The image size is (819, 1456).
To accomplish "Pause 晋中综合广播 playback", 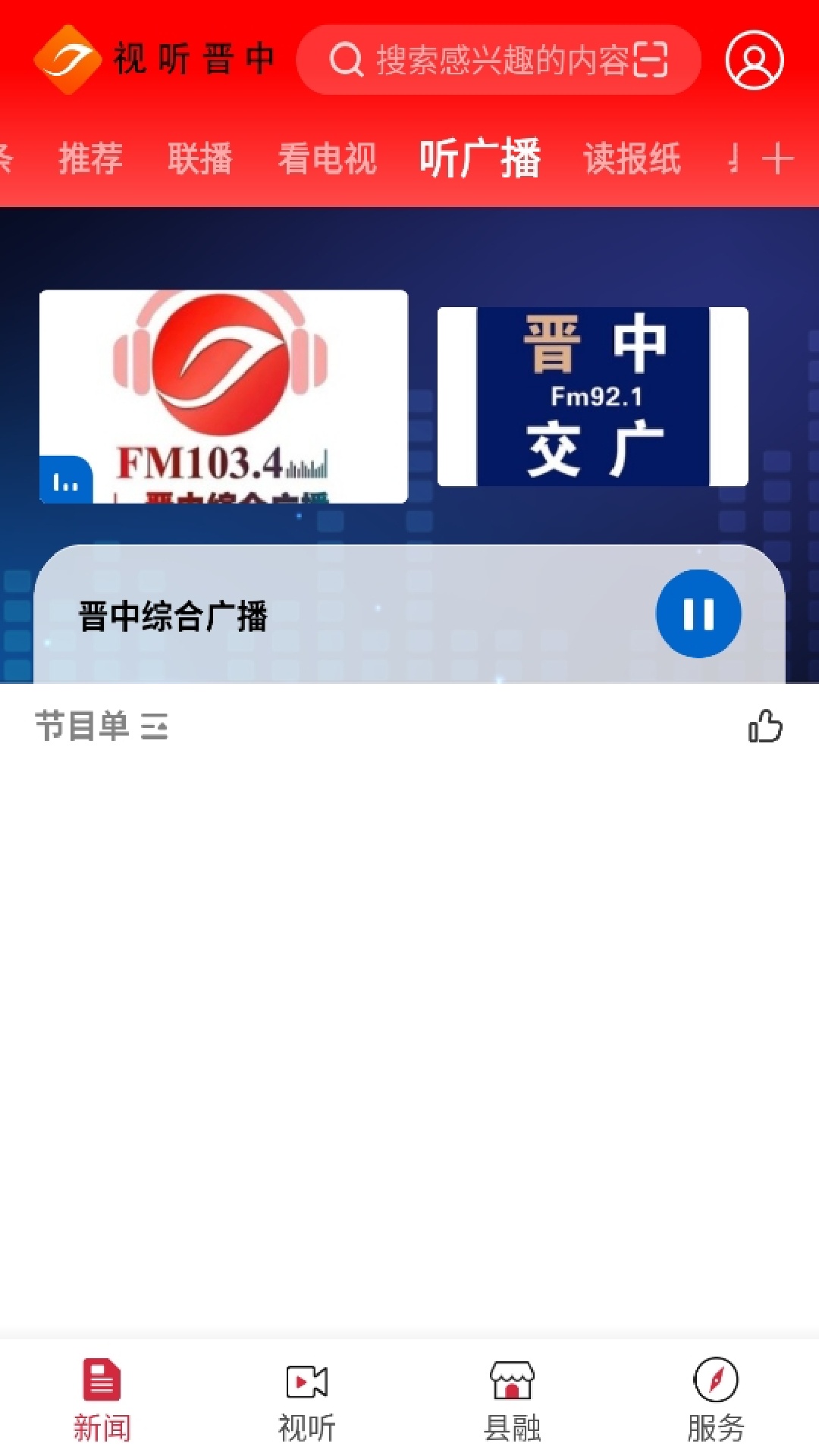I will [x=697, y=614].
